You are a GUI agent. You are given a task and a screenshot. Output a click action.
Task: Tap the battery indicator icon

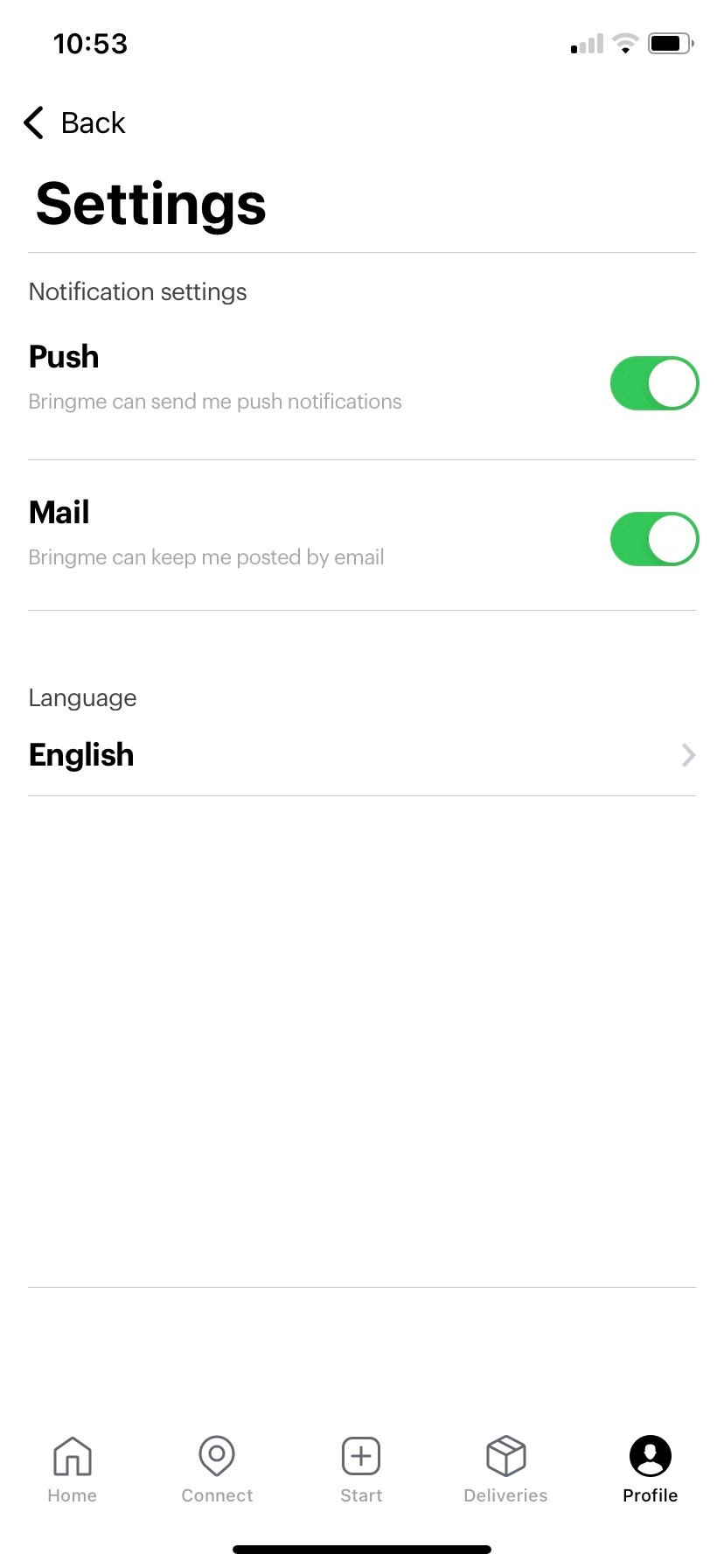(669, 43)
